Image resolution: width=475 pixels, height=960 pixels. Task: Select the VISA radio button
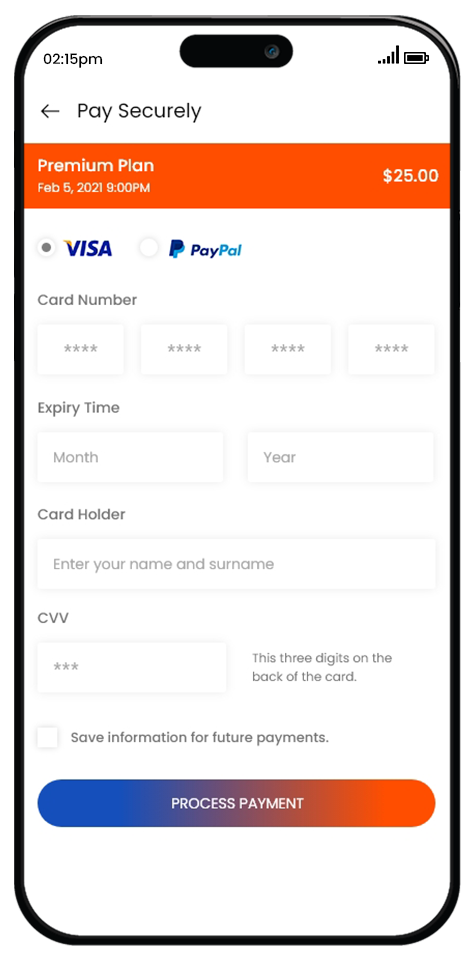tap(46, 248)
